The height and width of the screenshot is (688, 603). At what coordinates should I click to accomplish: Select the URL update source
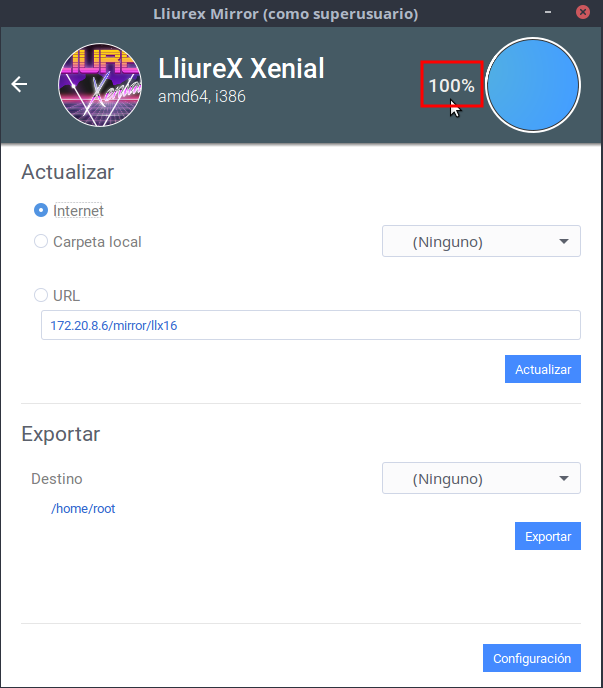41,295
